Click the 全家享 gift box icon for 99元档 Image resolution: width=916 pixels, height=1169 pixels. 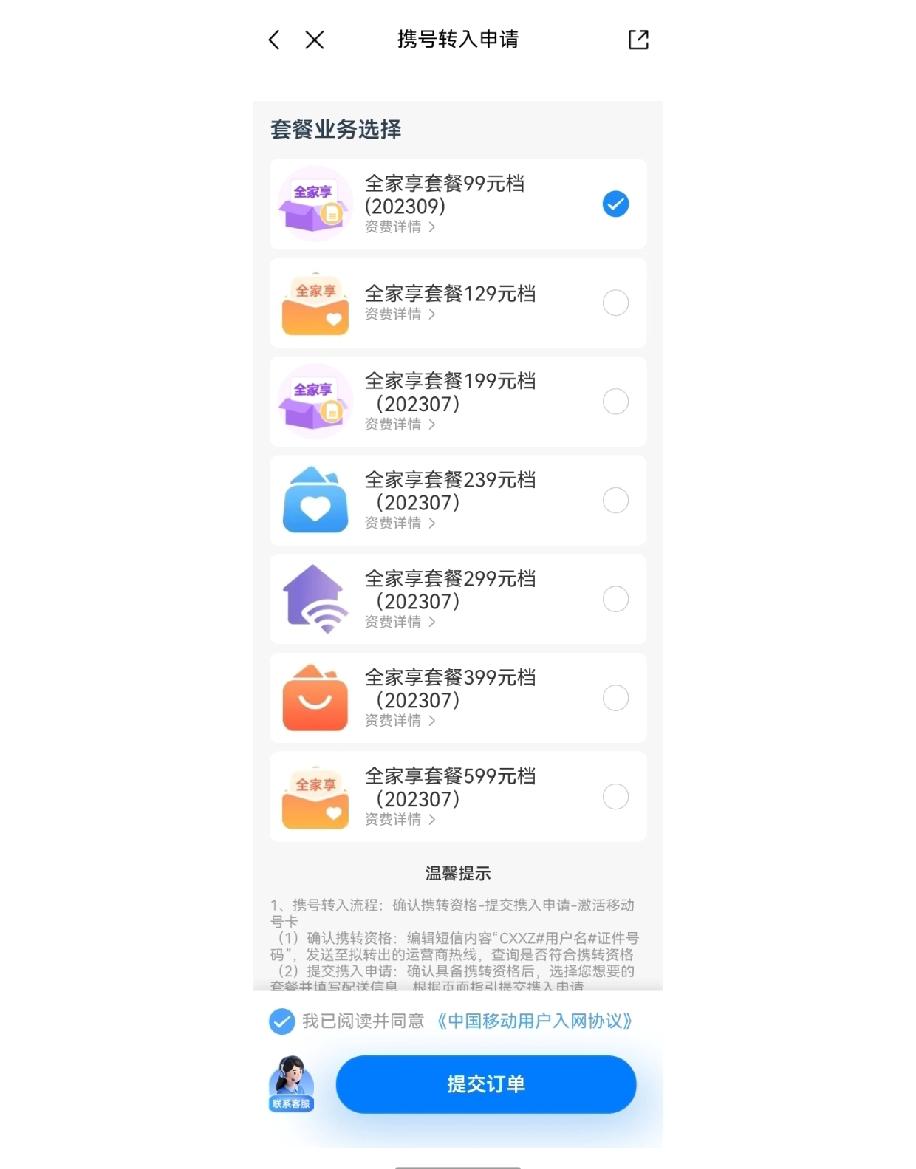pos(314,203)
